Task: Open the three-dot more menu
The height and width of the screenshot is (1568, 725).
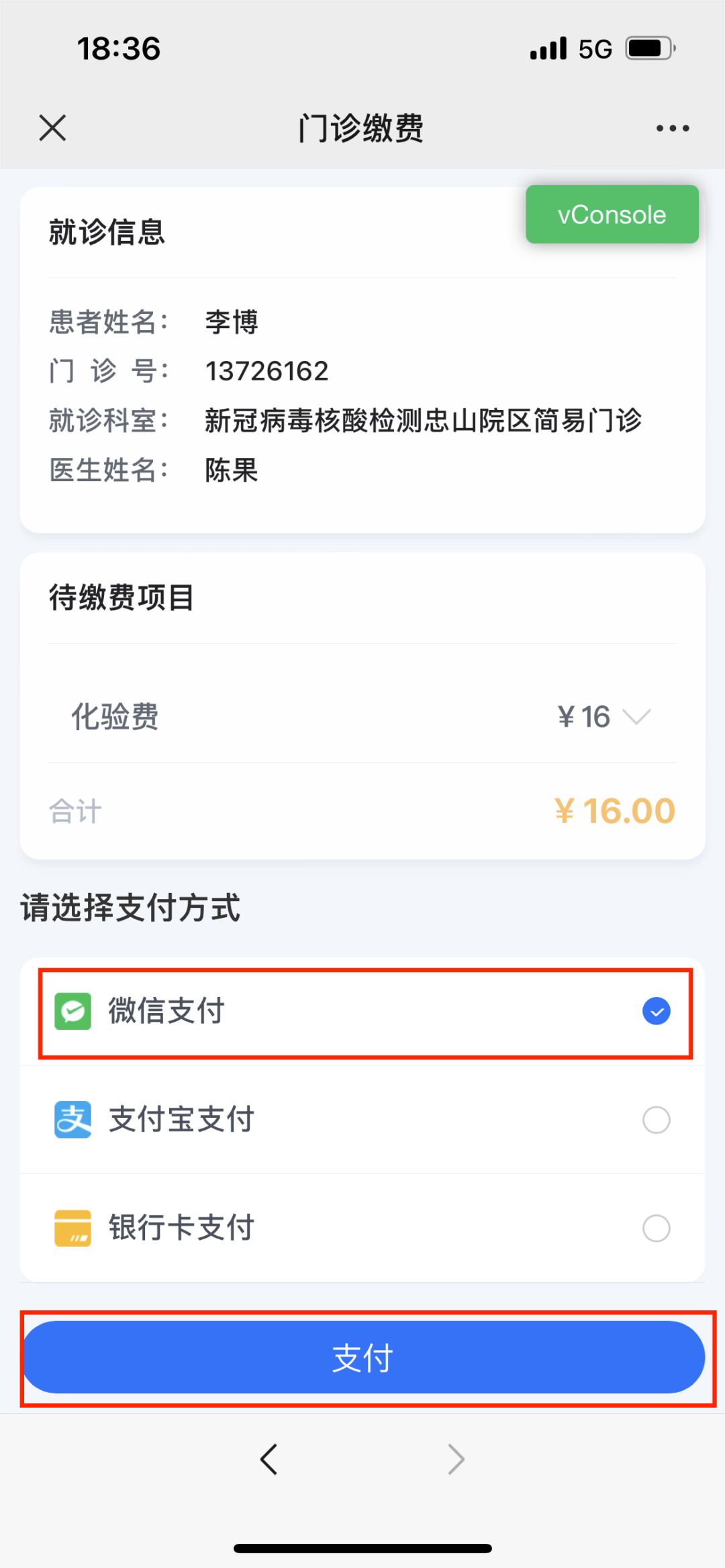Action: pos(673,128)
